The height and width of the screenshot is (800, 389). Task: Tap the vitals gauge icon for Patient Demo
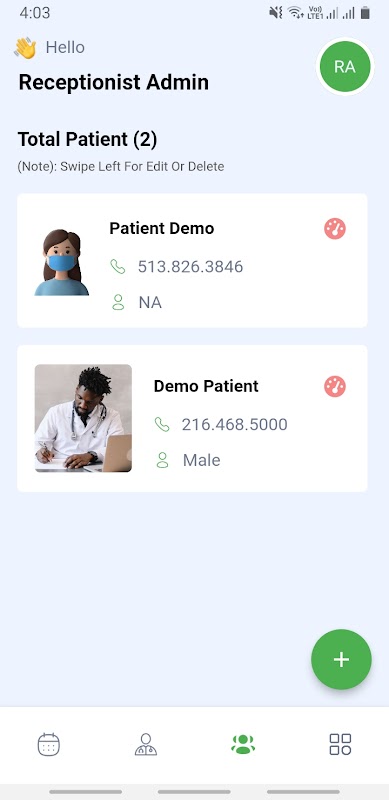(335, 229)
